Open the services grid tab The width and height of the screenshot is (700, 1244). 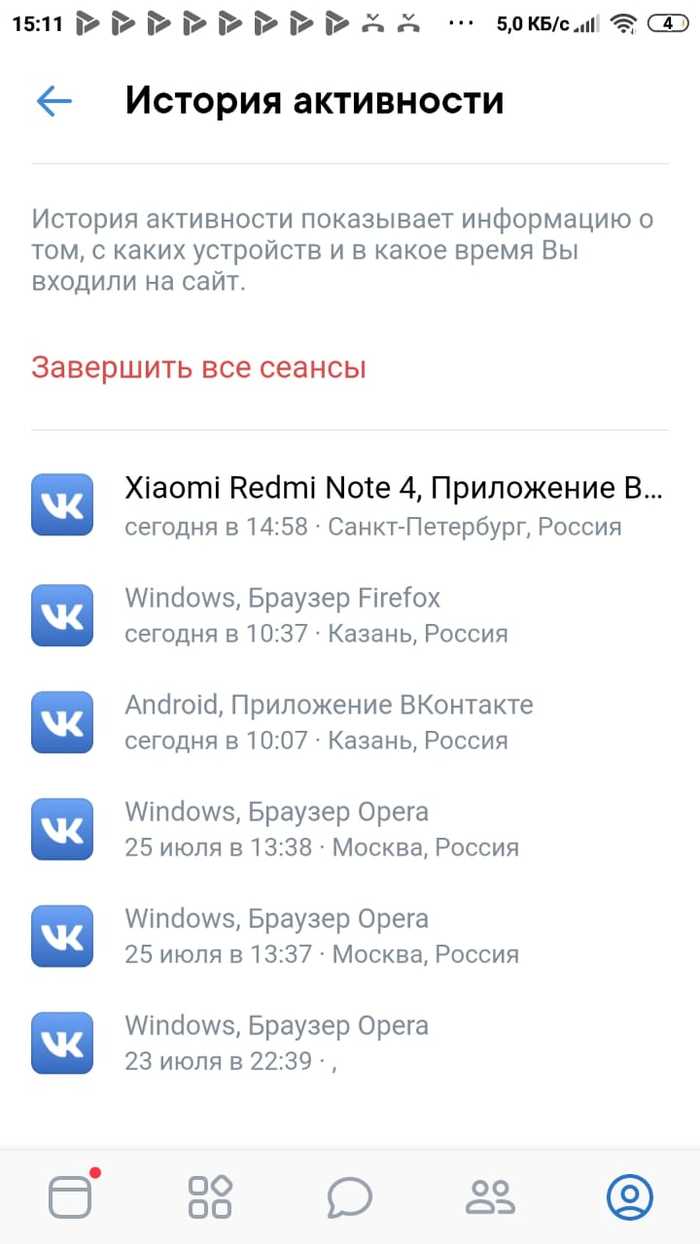point(210,1196)
